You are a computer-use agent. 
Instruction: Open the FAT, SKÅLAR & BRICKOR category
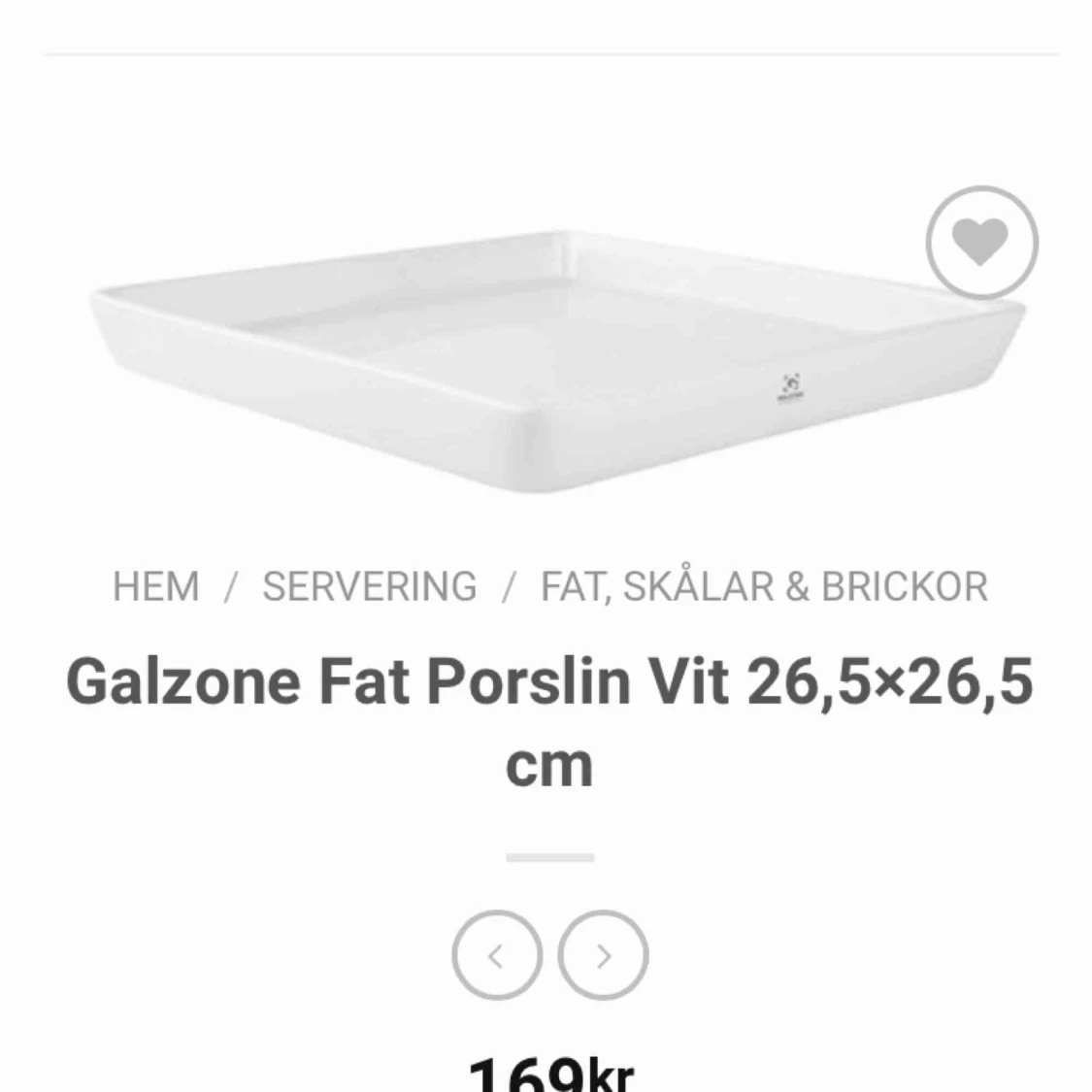coord(764,587)
